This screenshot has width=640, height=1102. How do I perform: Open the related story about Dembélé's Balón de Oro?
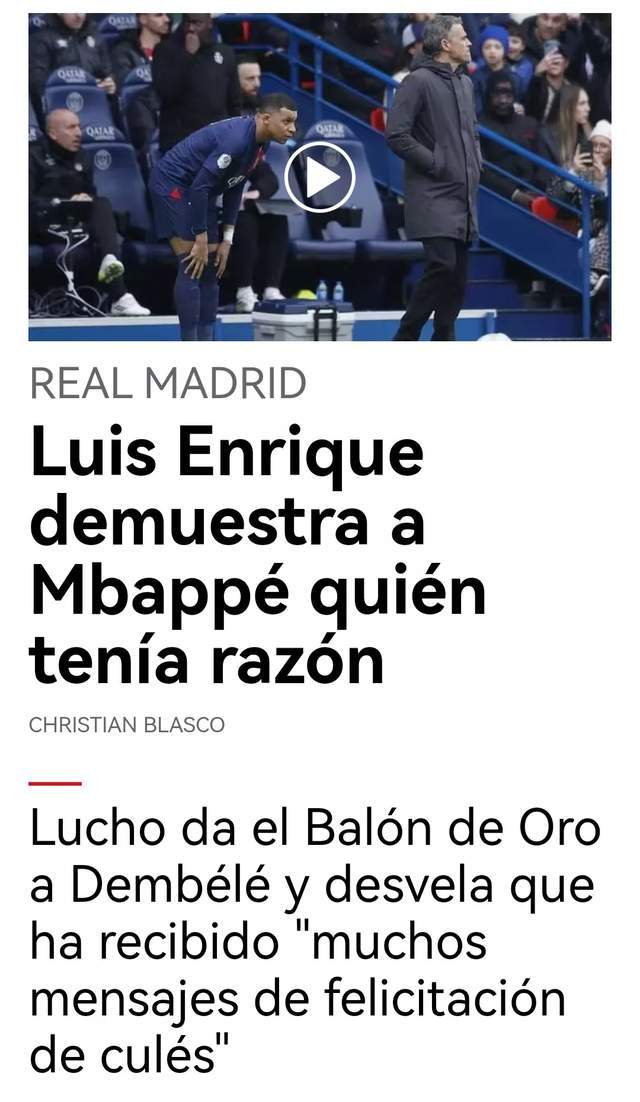click(315, 942)
